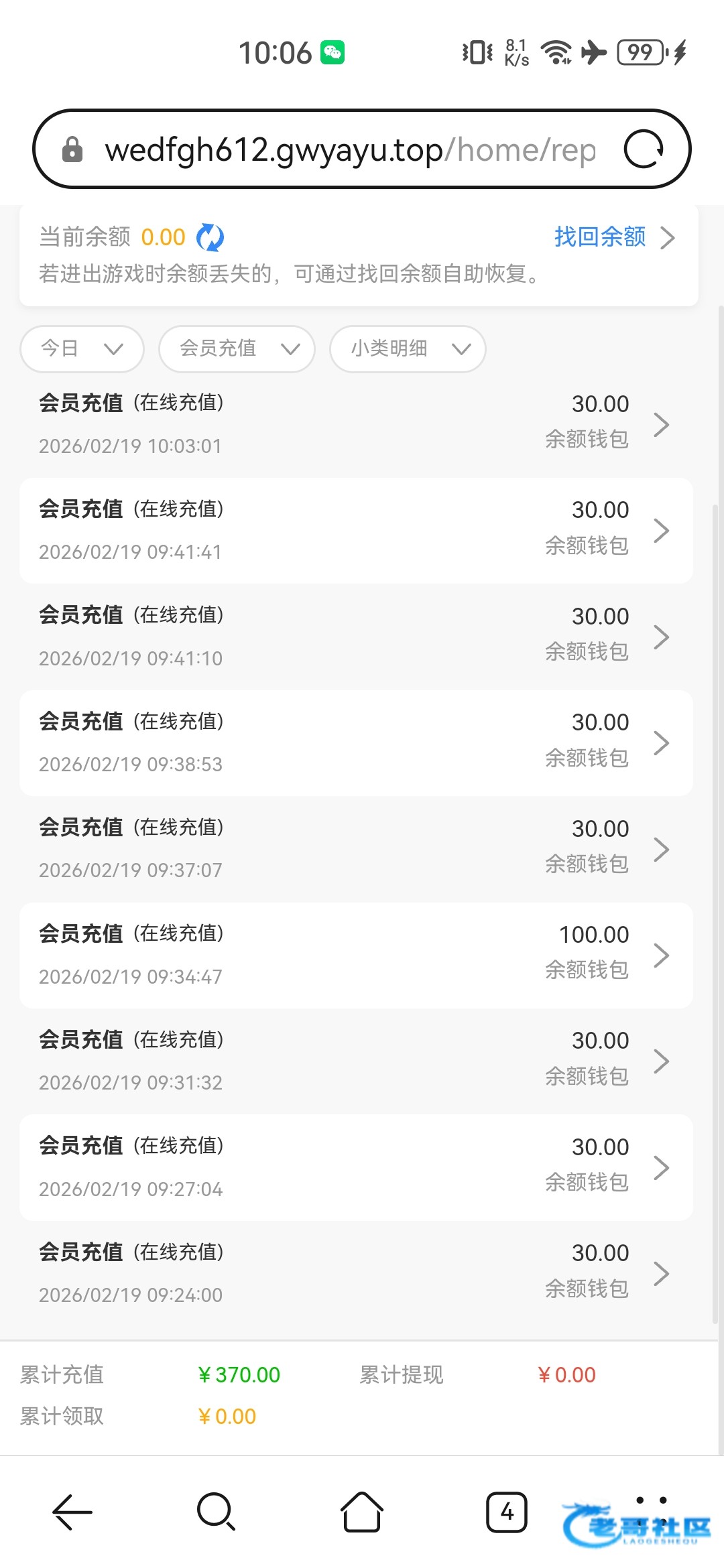This screenshot has width=724, height=1568.
Task: Open the 100.00 recharge record at 09:34:47
Action: pos(355,955)
